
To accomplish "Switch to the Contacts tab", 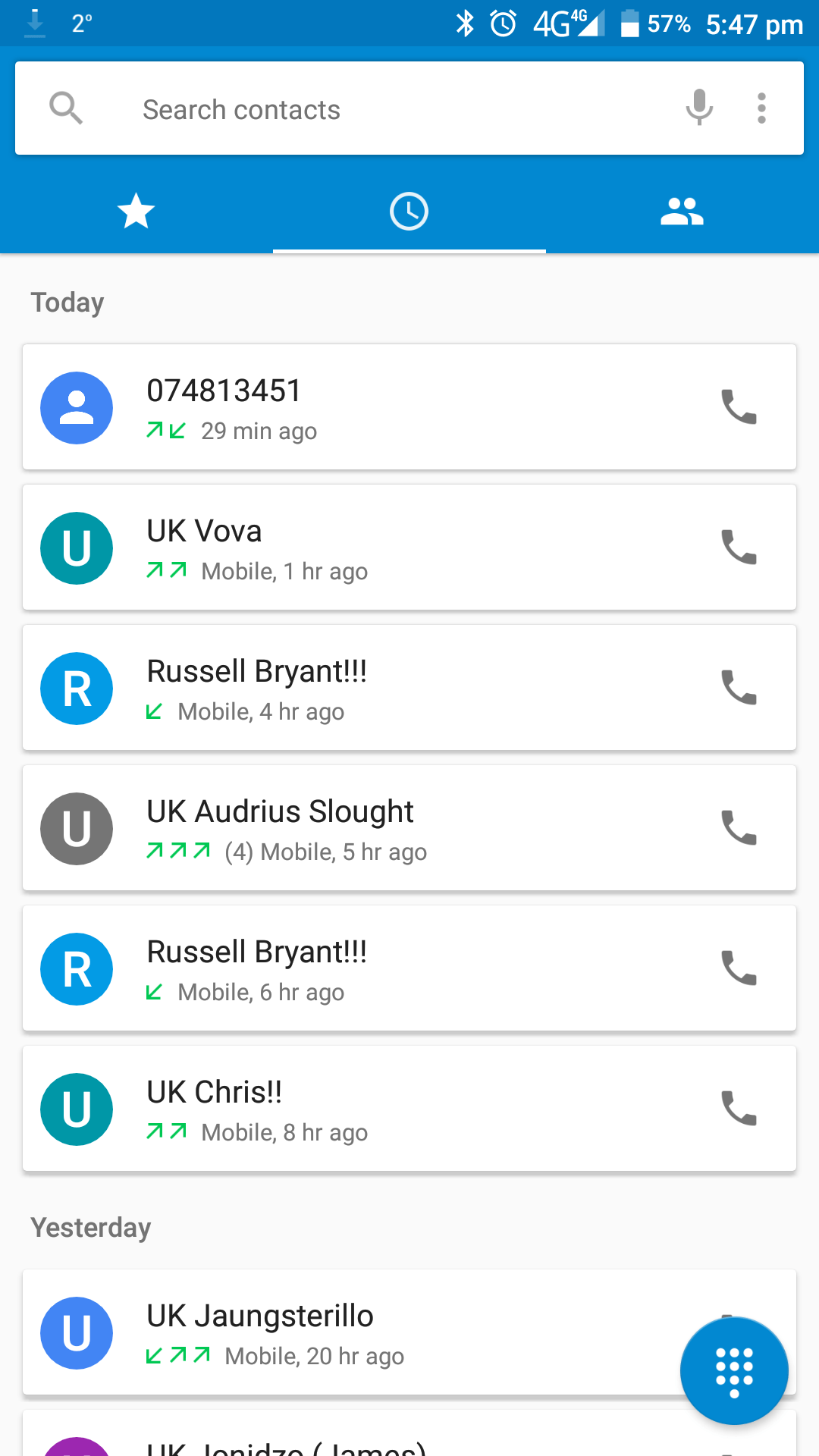I will click(682, 211).
